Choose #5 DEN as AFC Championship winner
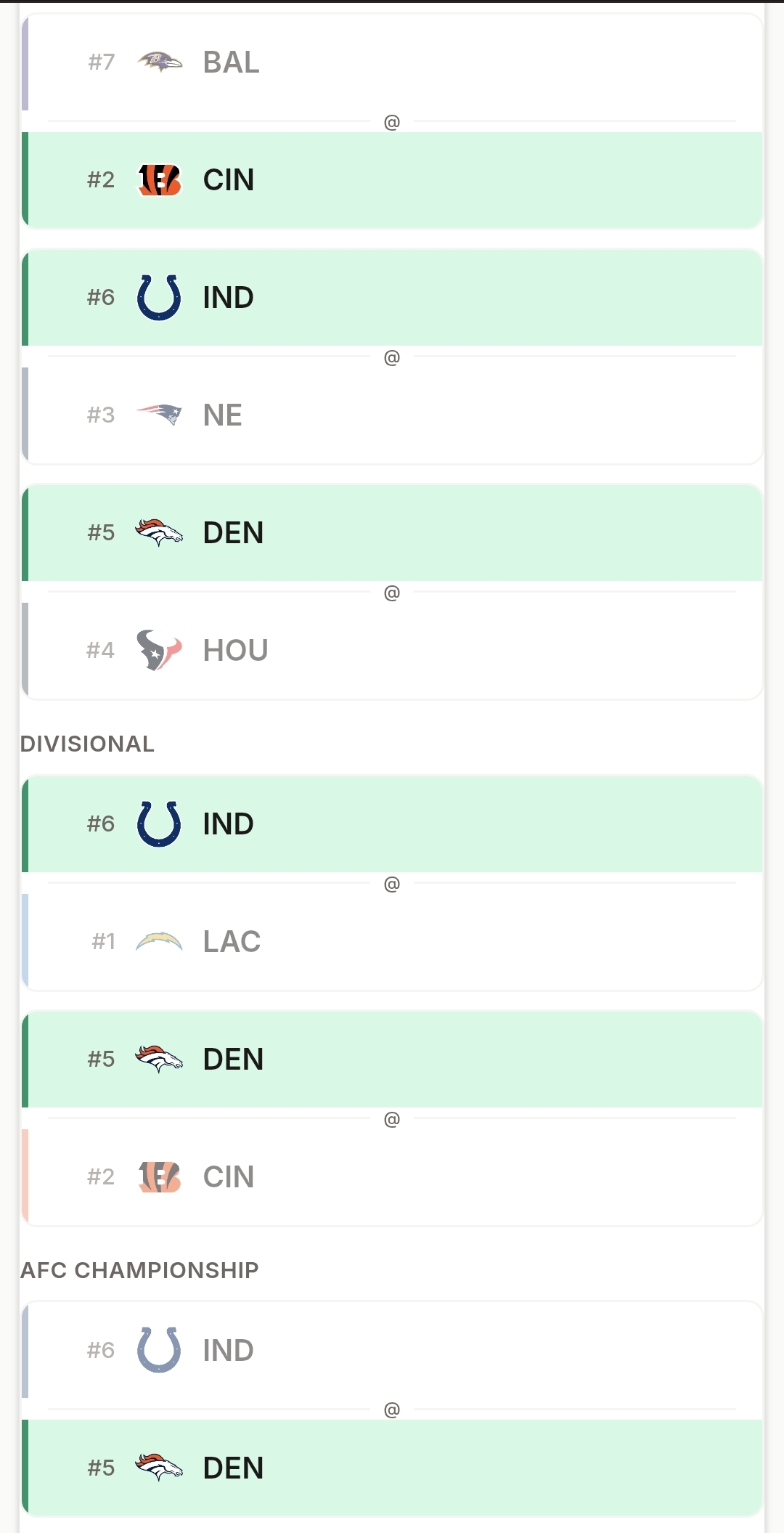 [x=392, y=1468]
